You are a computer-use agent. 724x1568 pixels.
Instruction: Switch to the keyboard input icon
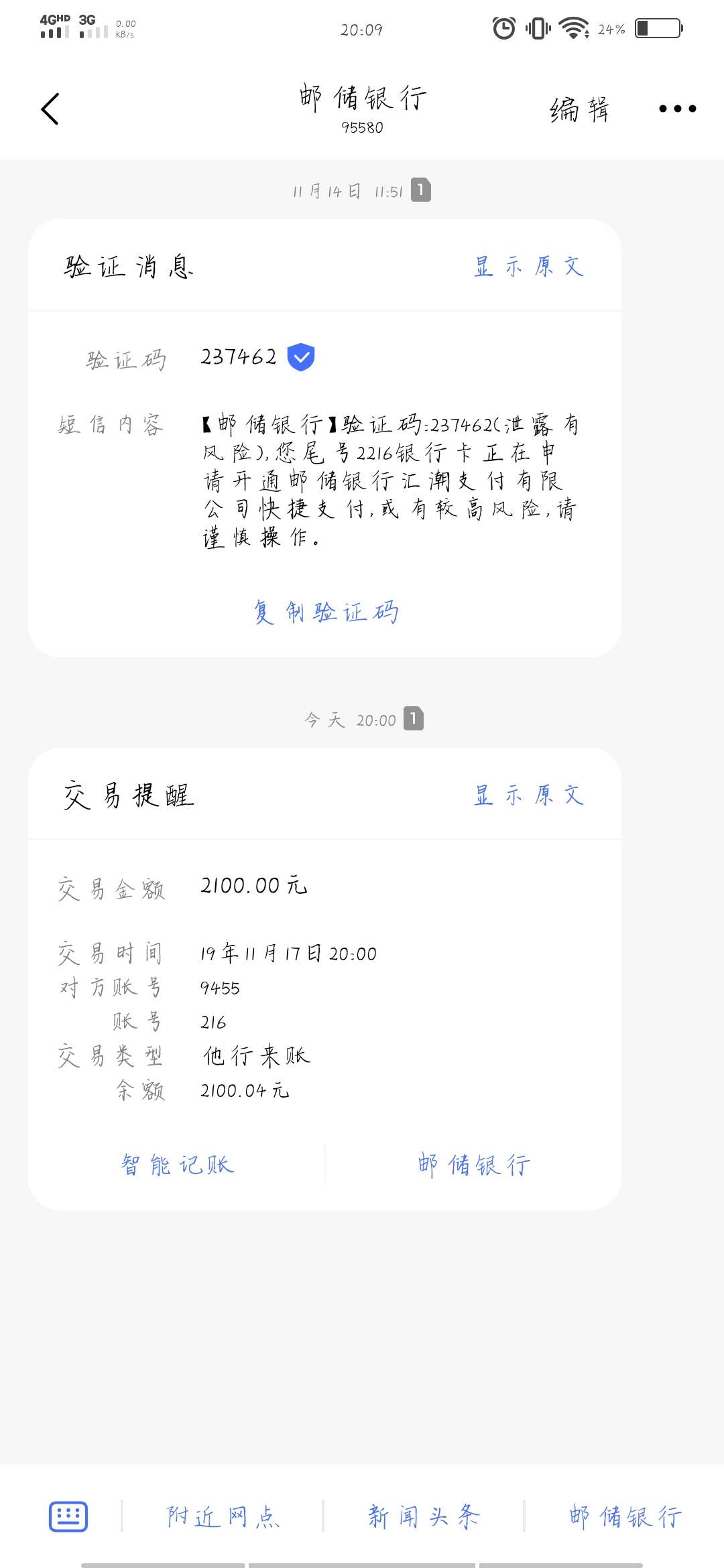point(68,1516)
